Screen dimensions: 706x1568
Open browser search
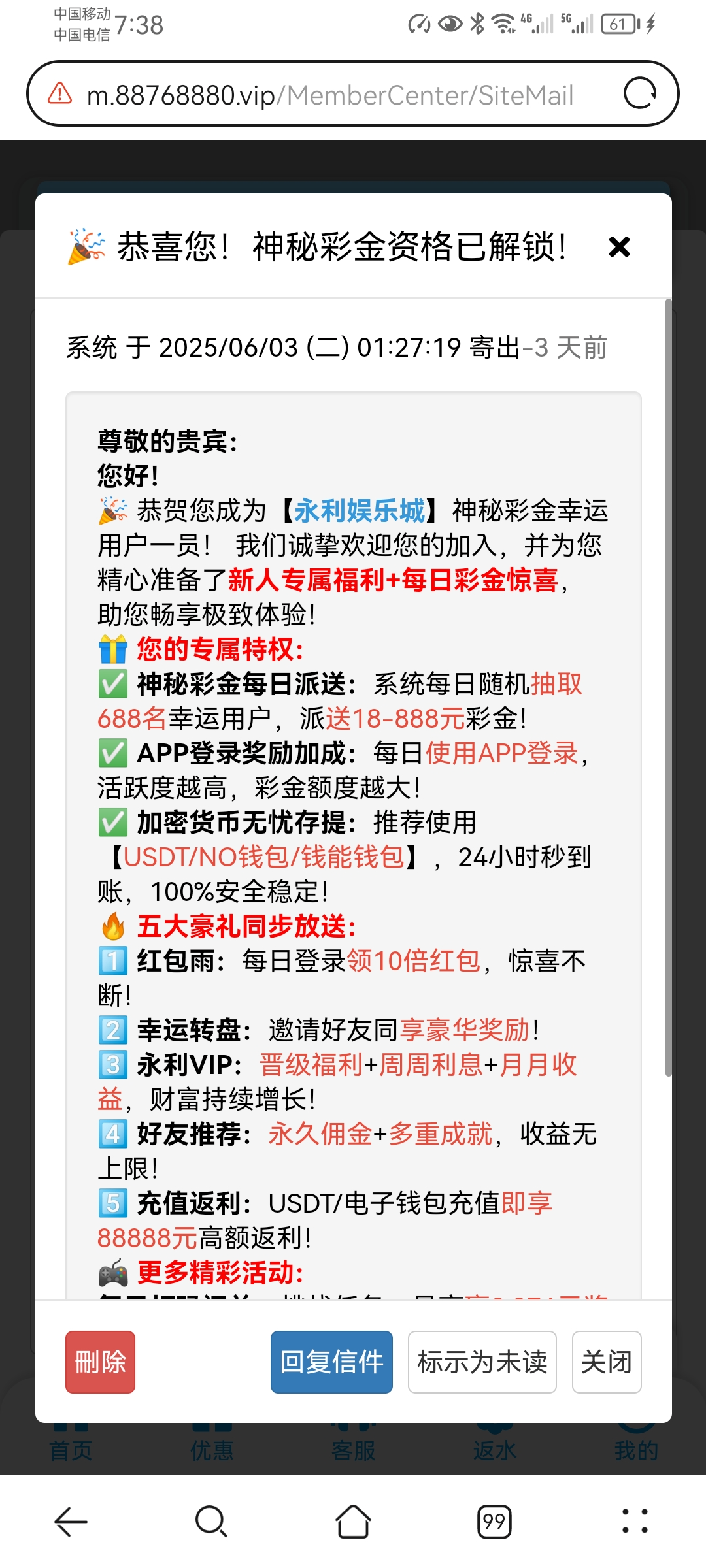click(x=211, y=1522)
